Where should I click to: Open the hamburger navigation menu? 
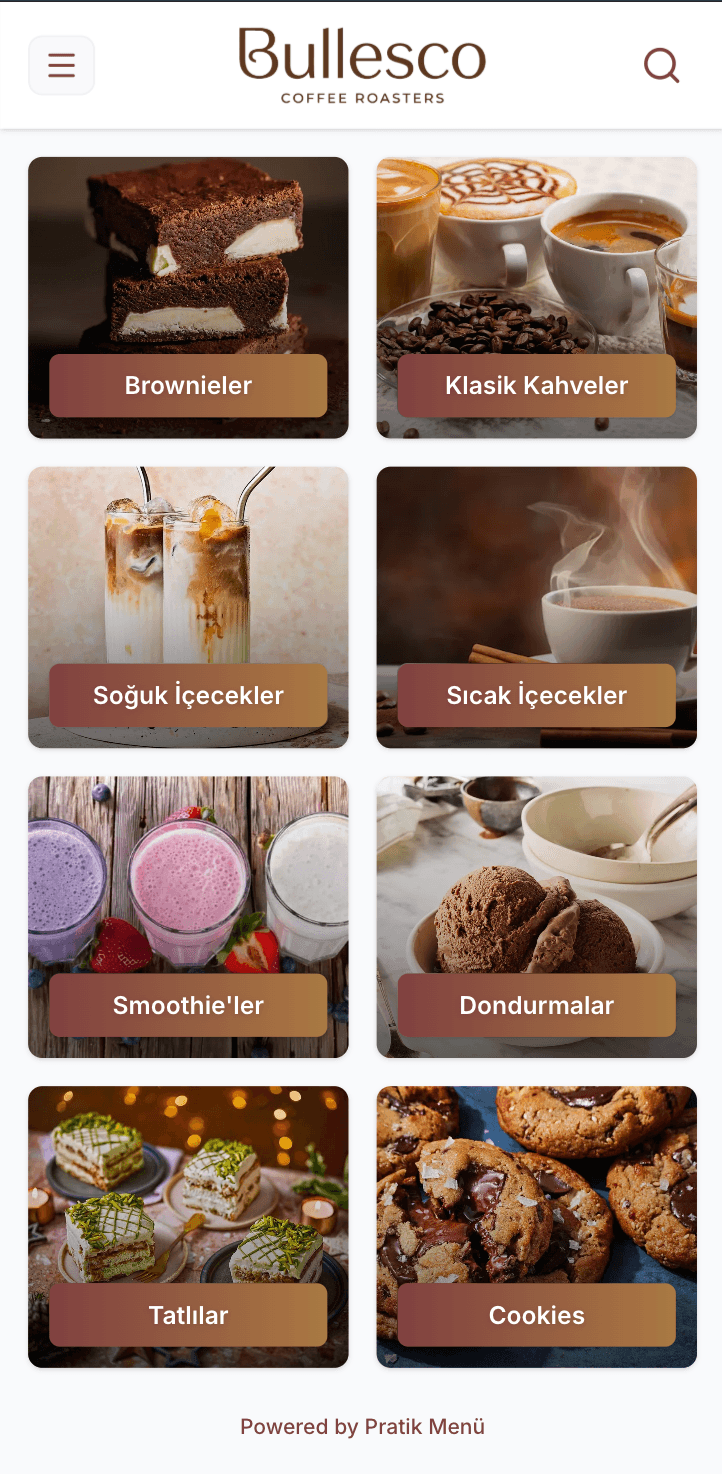(61, 65)
